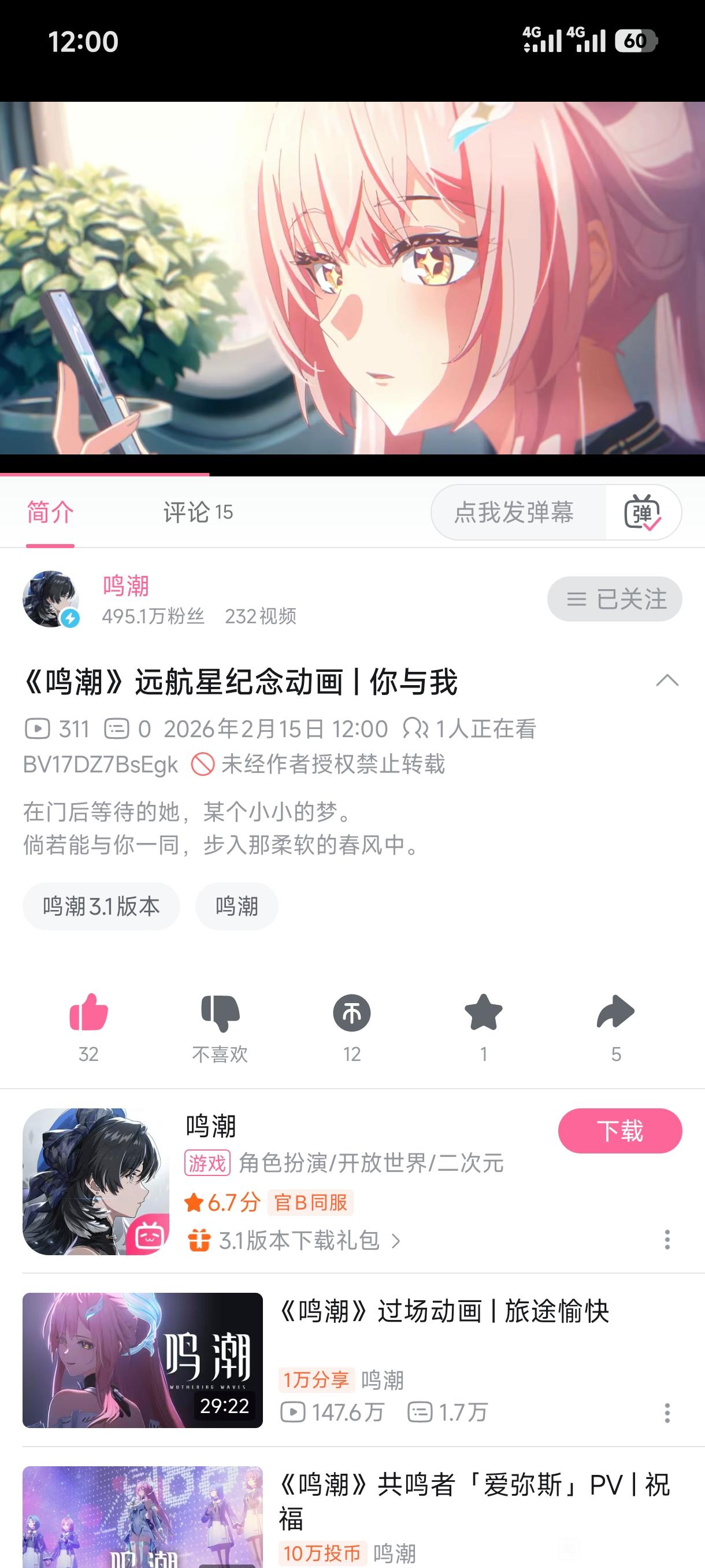Open the 鸣潮 tag chip
The image size is (705, 1568).
coord(236,906)
